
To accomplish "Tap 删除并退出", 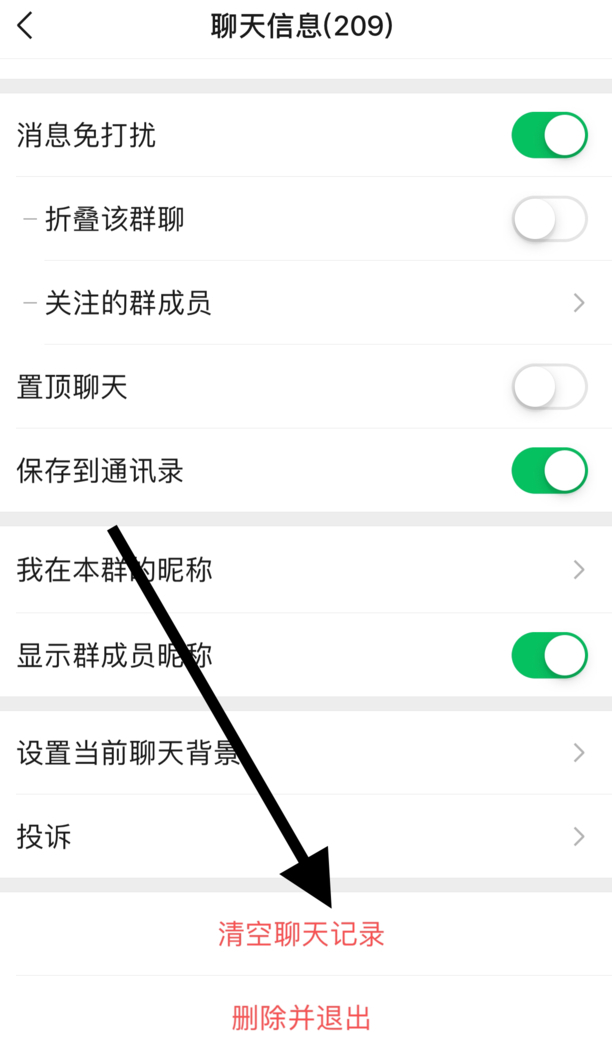I will pos(302,1018).
